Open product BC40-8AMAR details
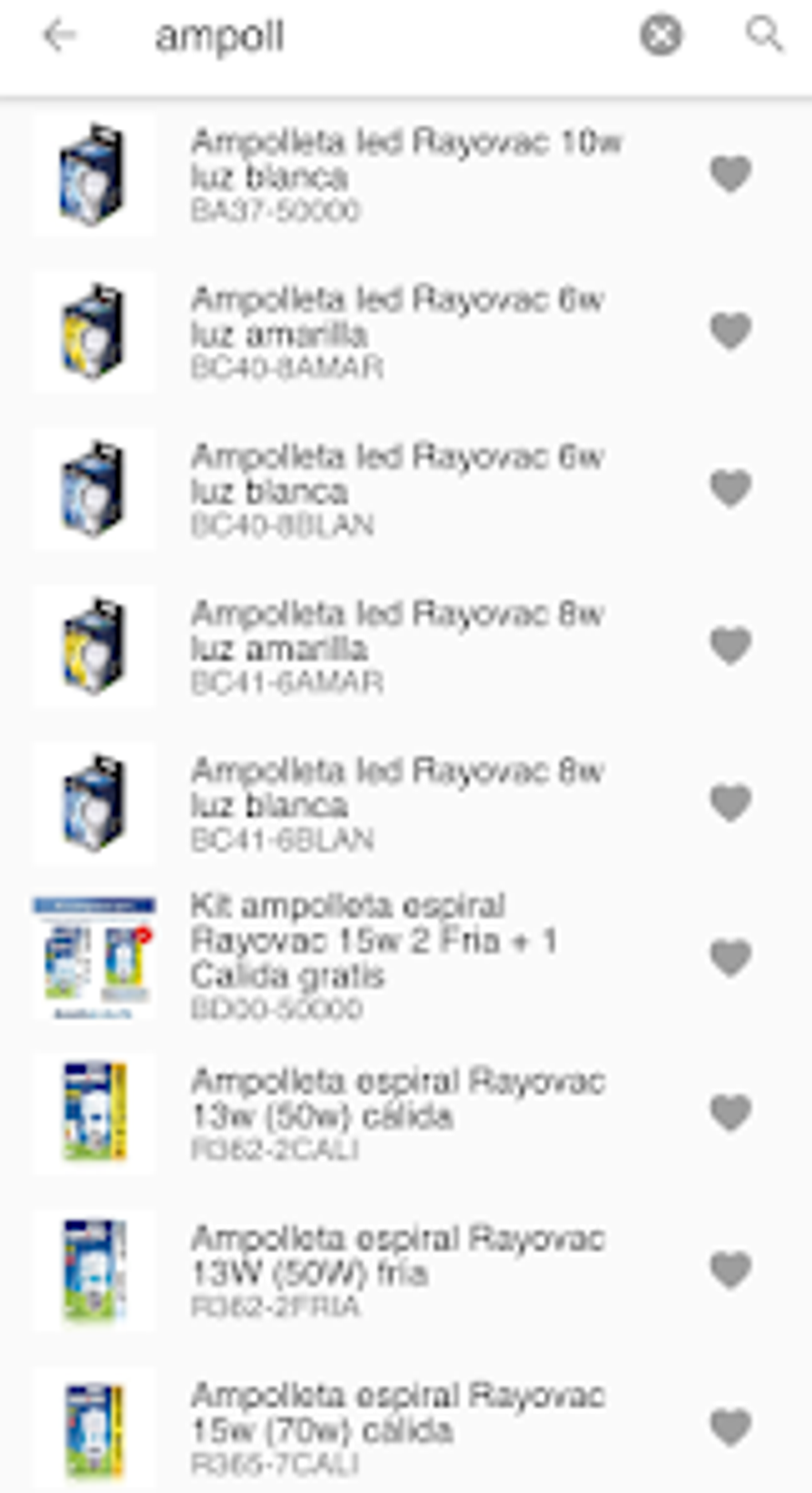 tap(358, 330)
